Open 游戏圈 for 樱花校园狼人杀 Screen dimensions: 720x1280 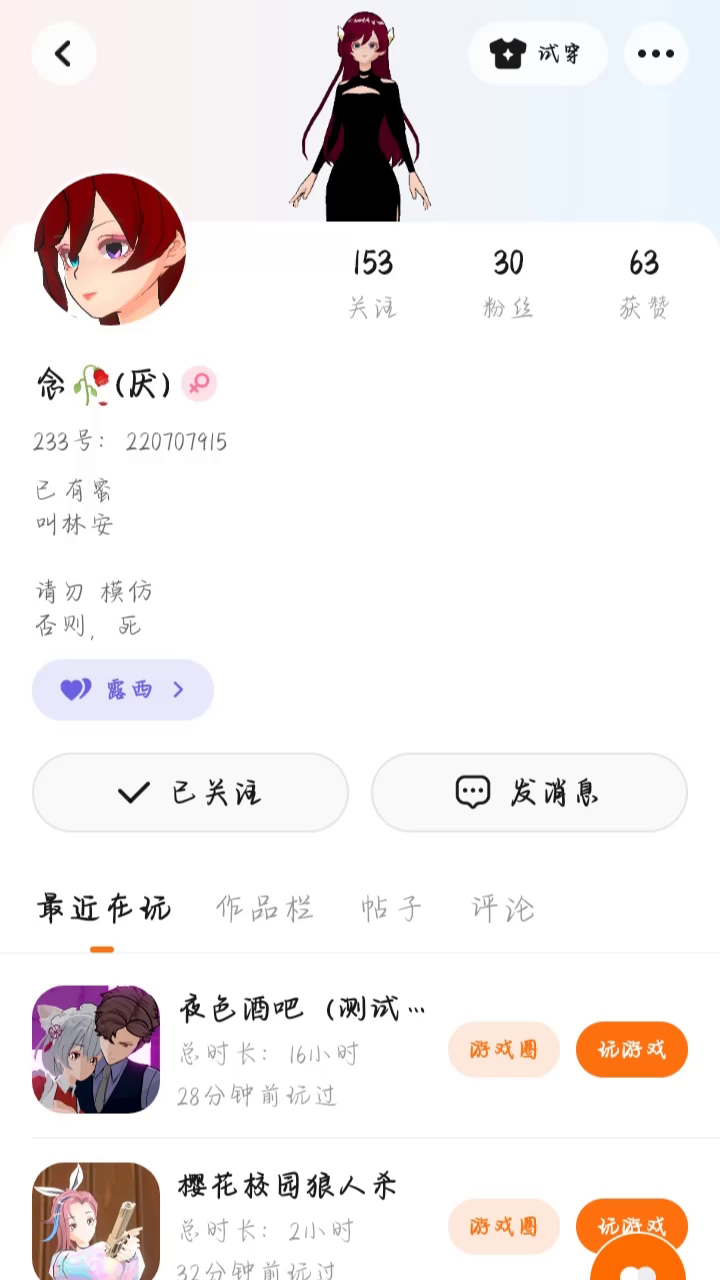point(504,1226)
